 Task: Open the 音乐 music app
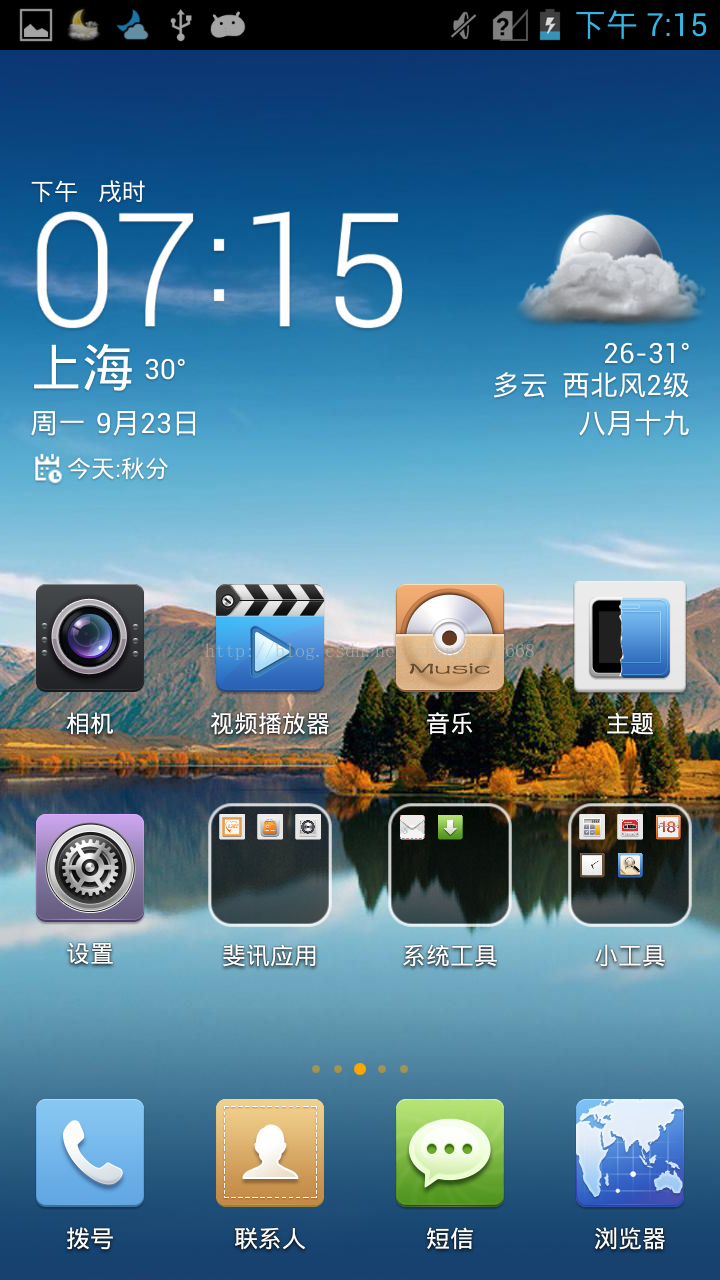[450, 638]
